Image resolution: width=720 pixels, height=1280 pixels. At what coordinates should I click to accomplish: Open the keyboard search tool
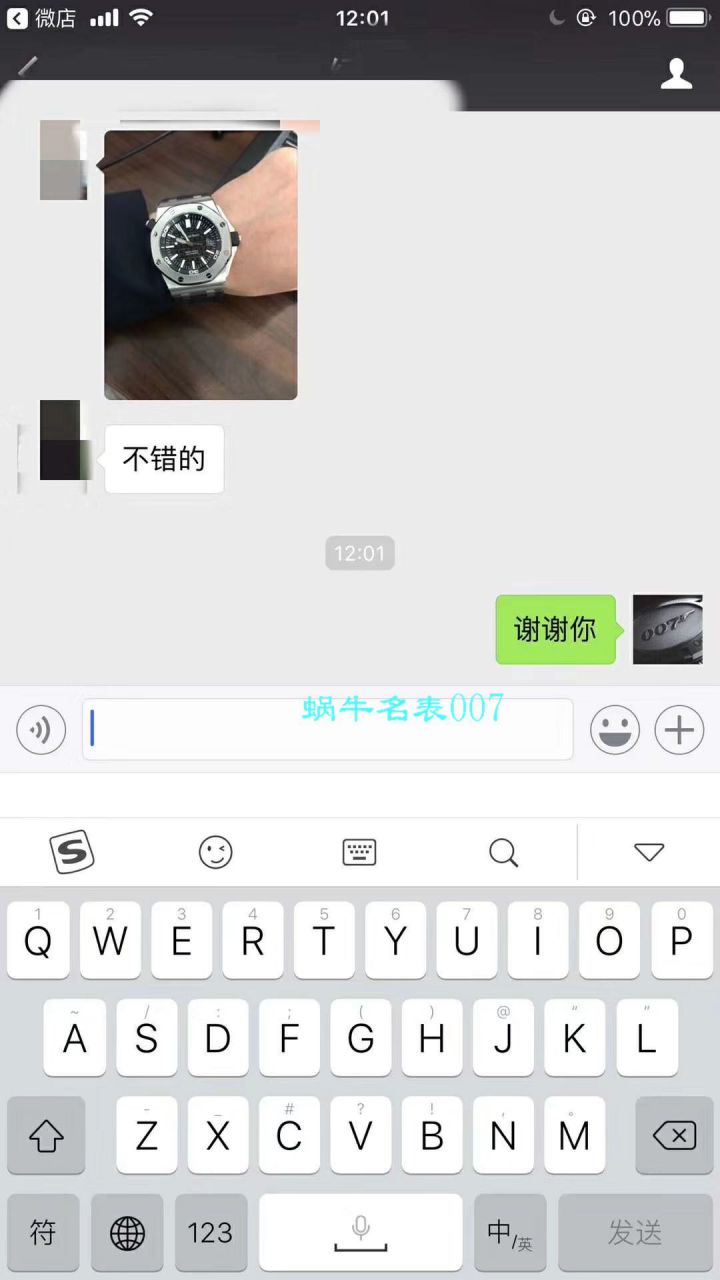[503, 852]
